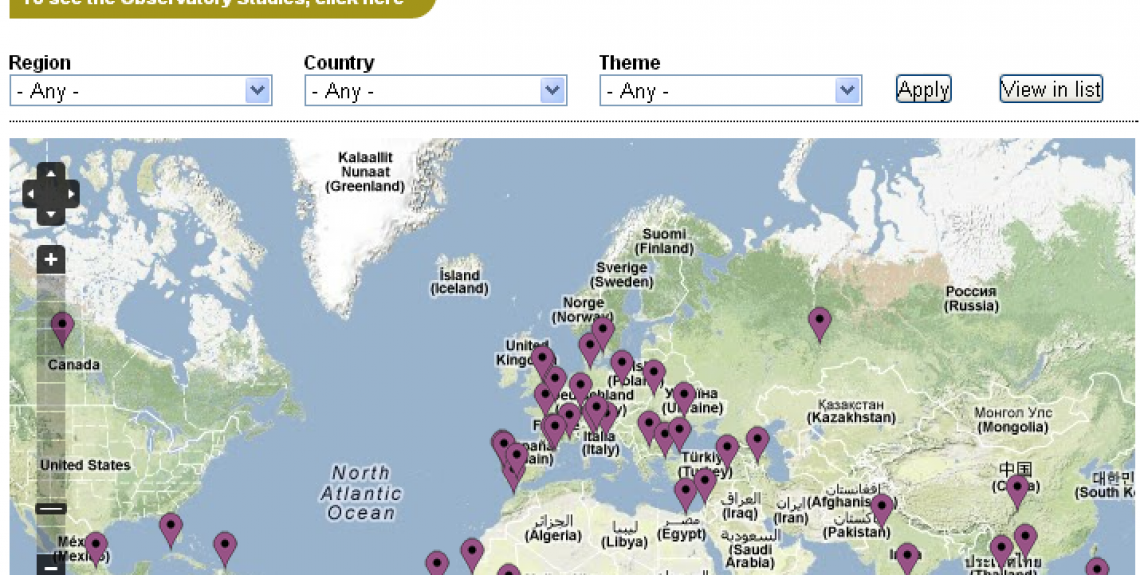
Task: Open the Country dropdown
Action: (435, 91)
